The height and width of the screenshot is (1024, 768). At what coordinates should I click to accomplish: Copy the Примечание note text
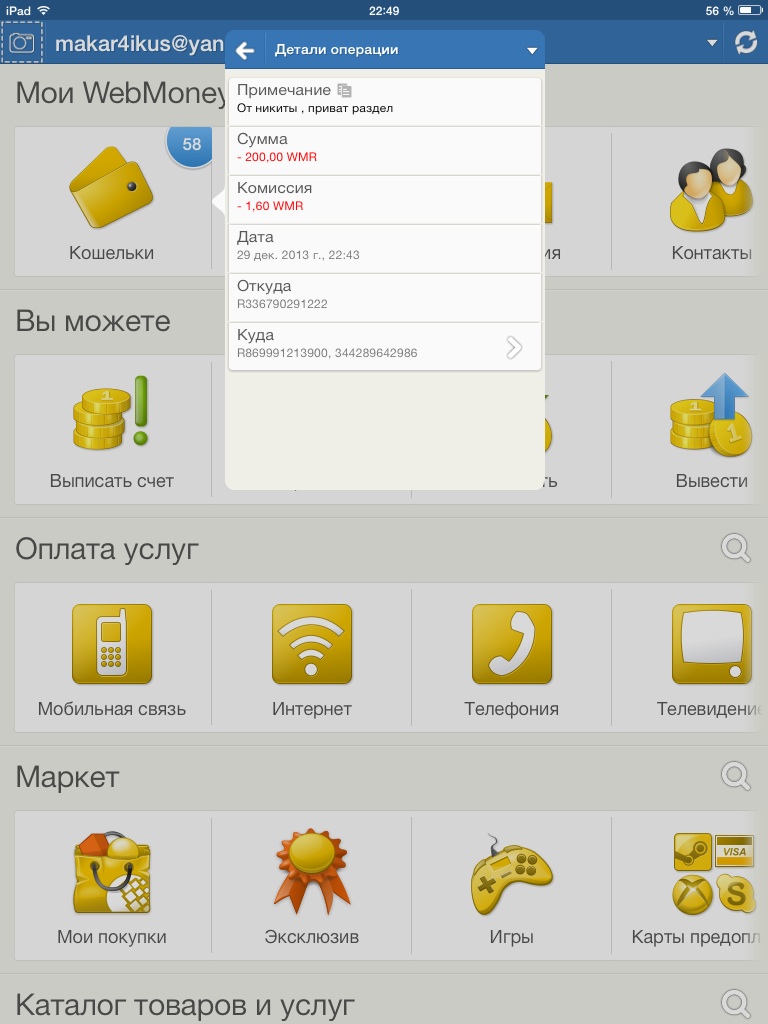[x=345, y=90]
